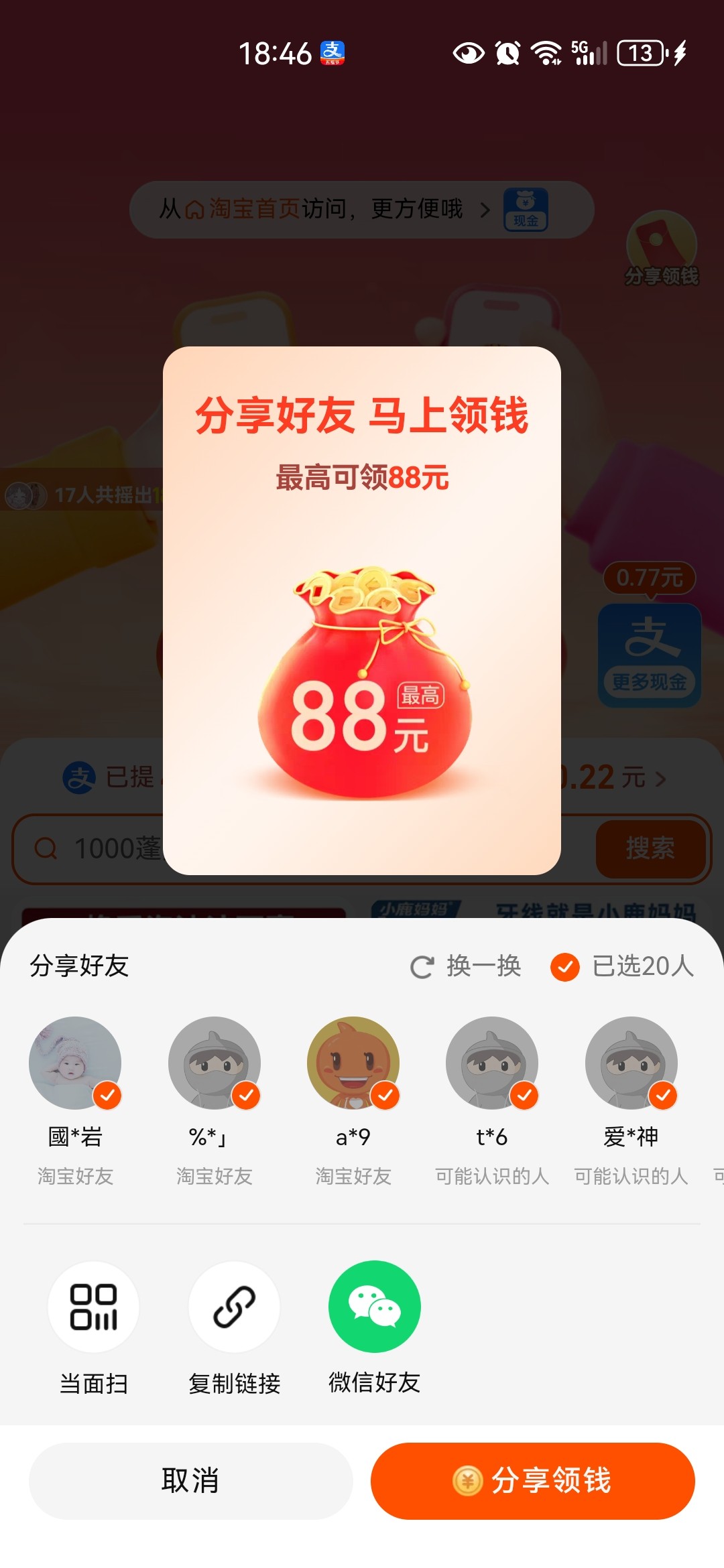Screen dimensions: 724x1568
Task: Tap 换一换 to refresh the friend list
Action: tap(466, 966)
